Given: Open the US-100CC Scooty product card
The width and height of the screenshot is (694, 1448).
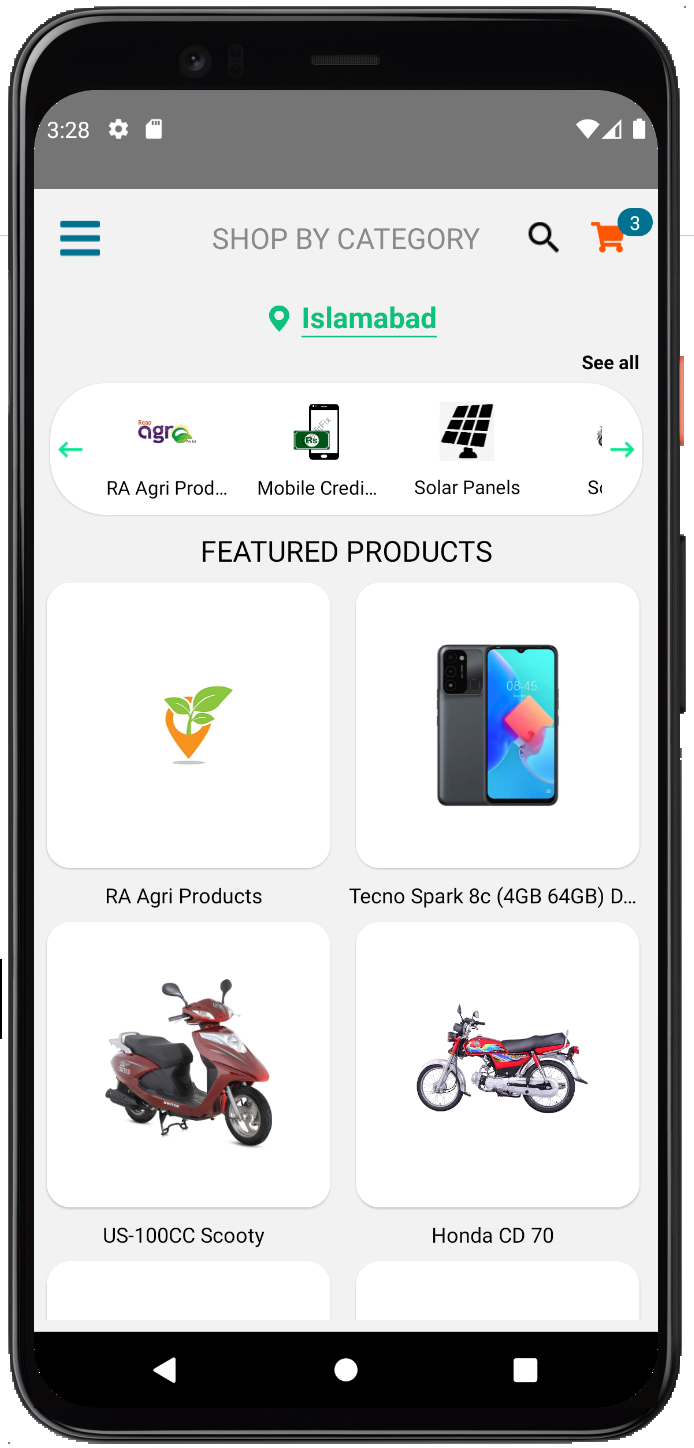Looking at the screenshot, I should tap(188, 1065).
